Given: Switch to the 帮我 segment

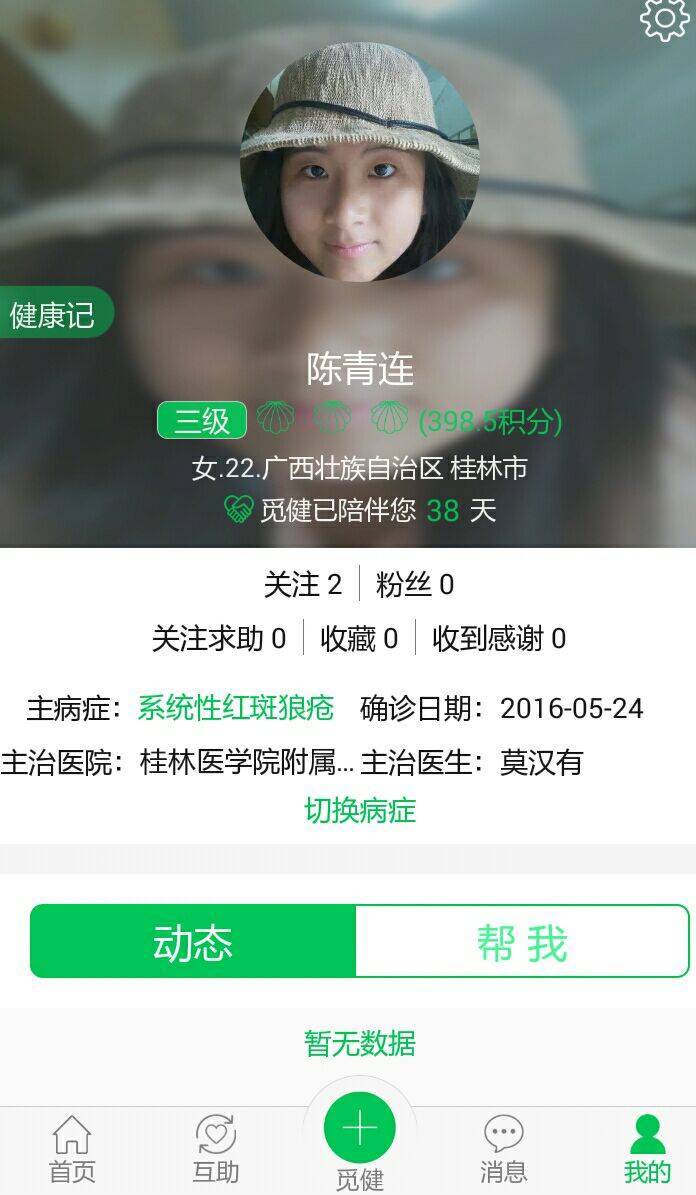Looking at the screenshot, I should 522,942.
